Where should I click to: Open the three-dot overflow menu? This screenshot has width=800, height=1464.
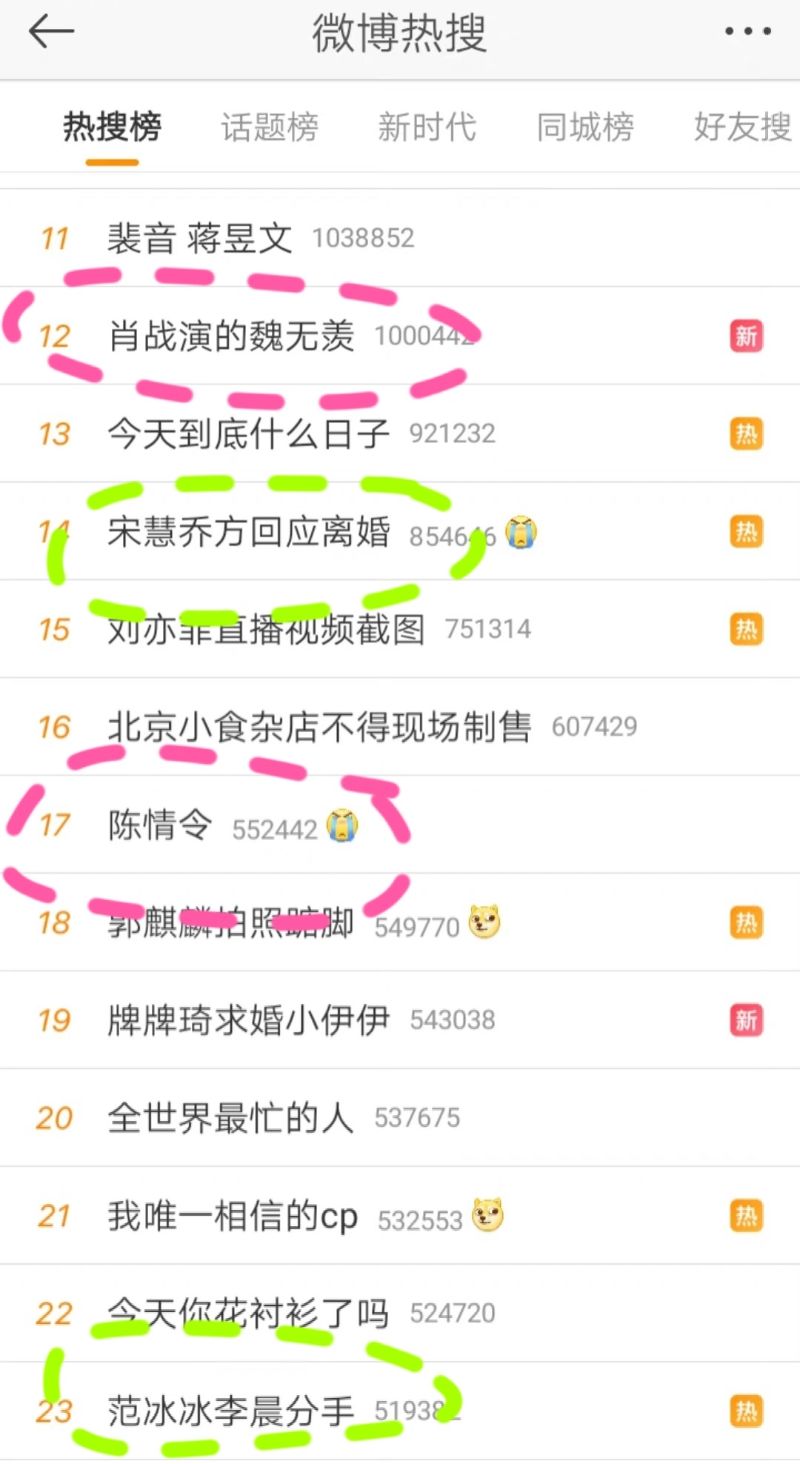tap(747, 33)
